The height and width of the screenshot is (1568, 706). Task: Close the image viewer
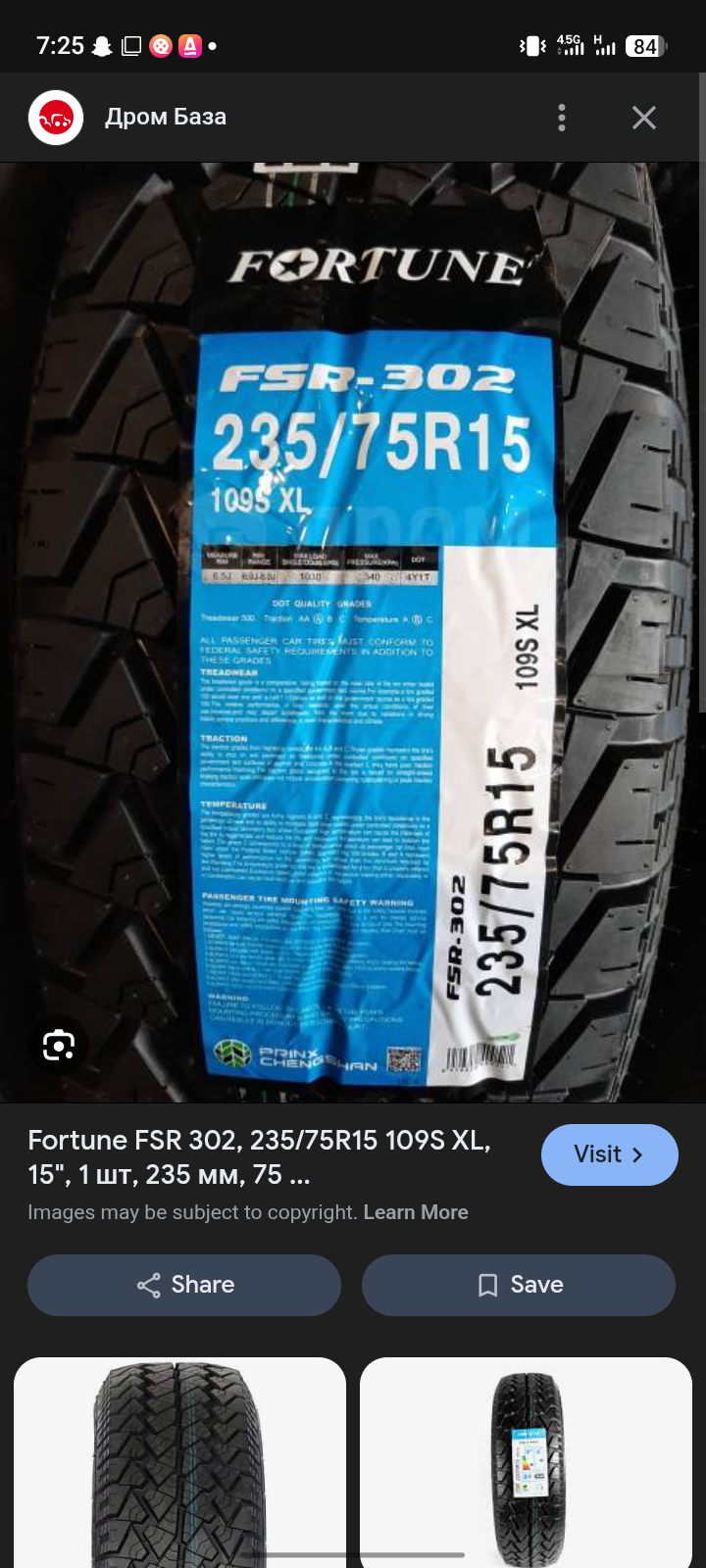[644, 118]
